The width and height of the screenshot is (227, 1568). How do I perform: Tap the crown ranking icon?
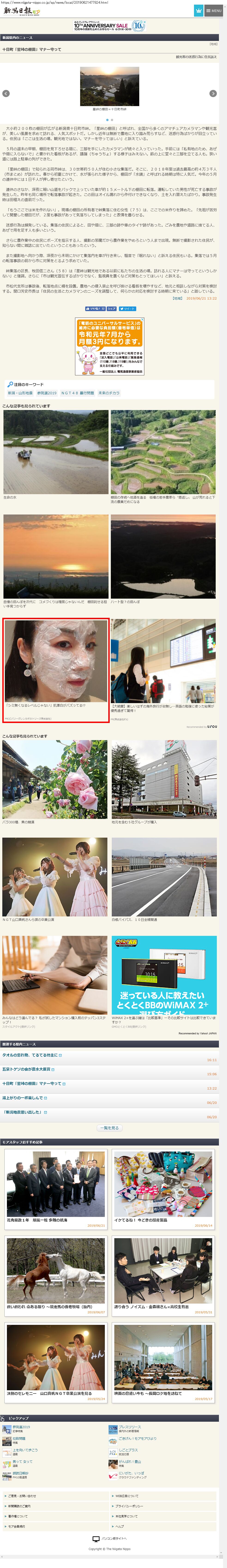(198, 10)
